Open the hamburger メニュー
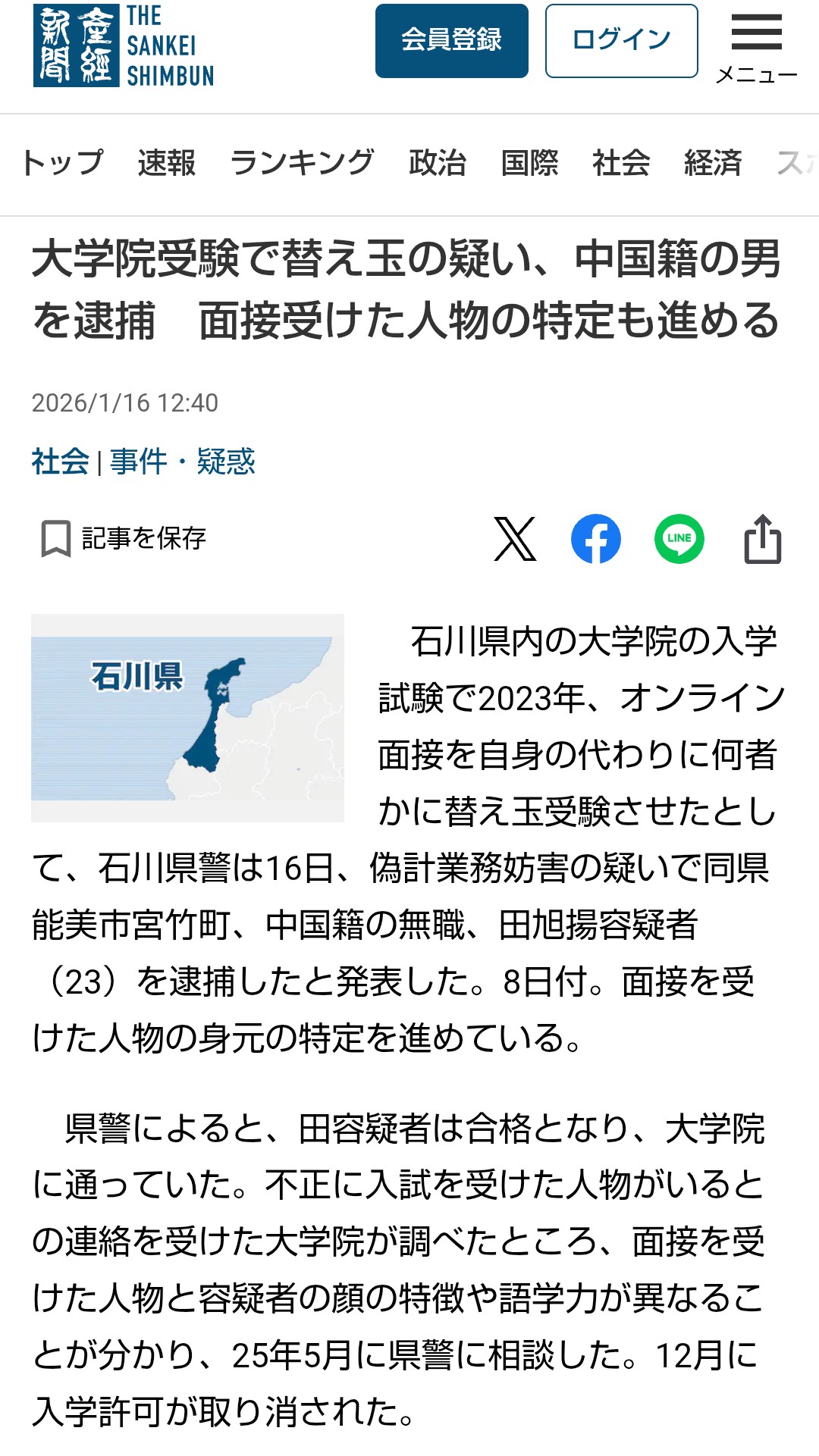The image size is (819, 1456). (x=756, y=45)
